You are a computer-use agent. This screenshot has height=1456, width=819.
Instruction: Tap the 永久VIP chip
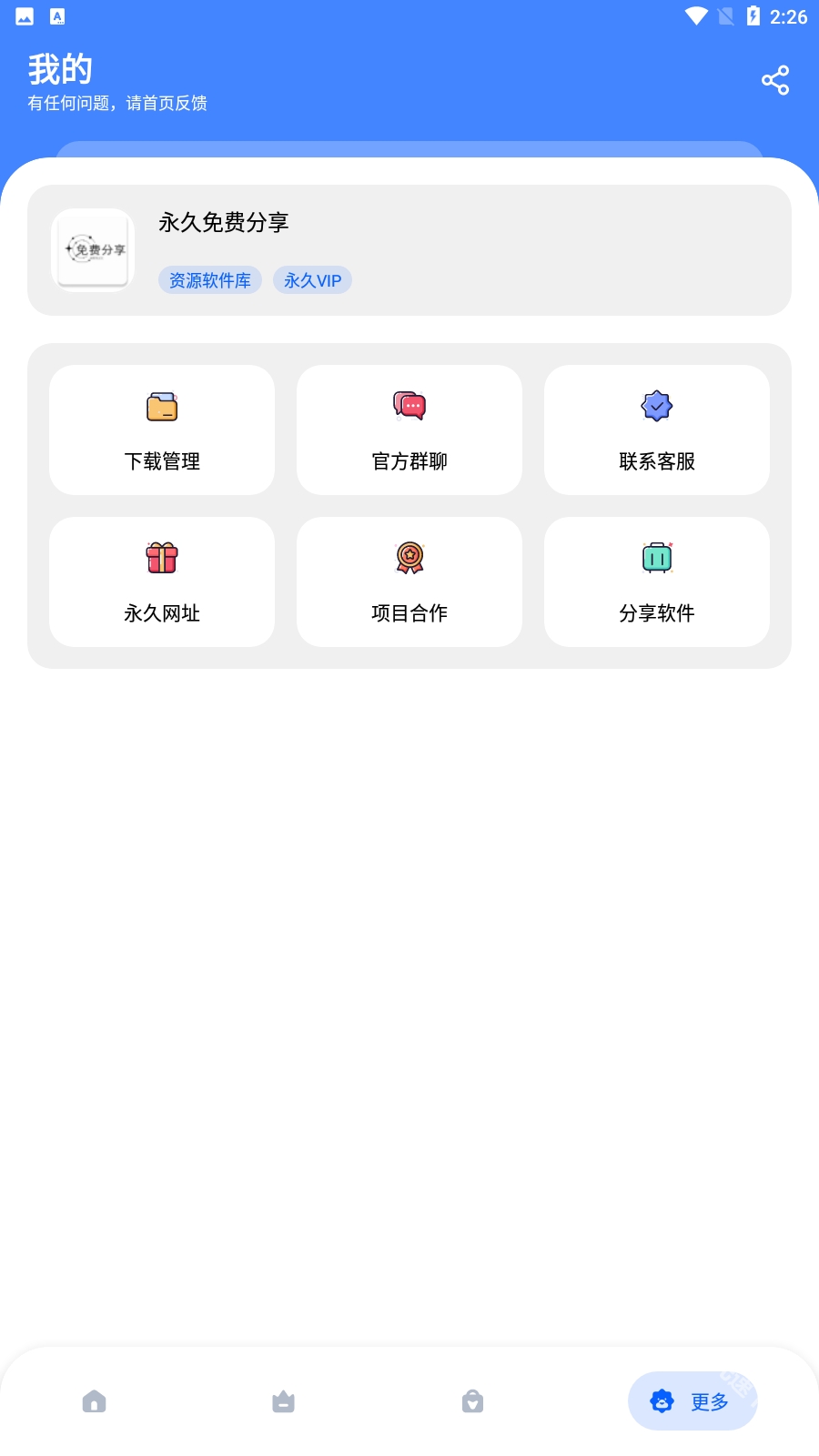click(x=312, y=280)
